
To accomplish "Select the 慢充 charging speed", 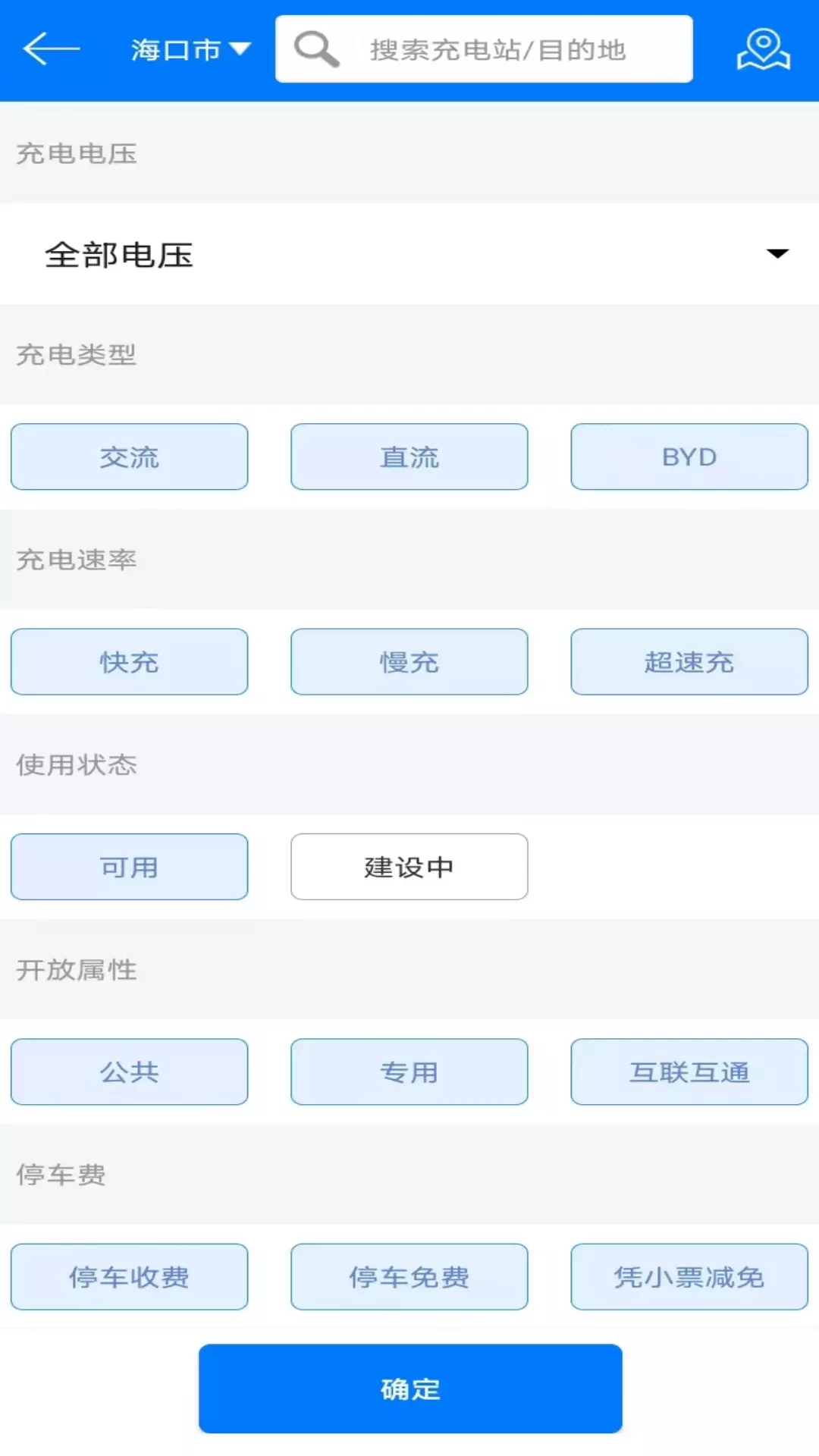I will pos(409,661).
